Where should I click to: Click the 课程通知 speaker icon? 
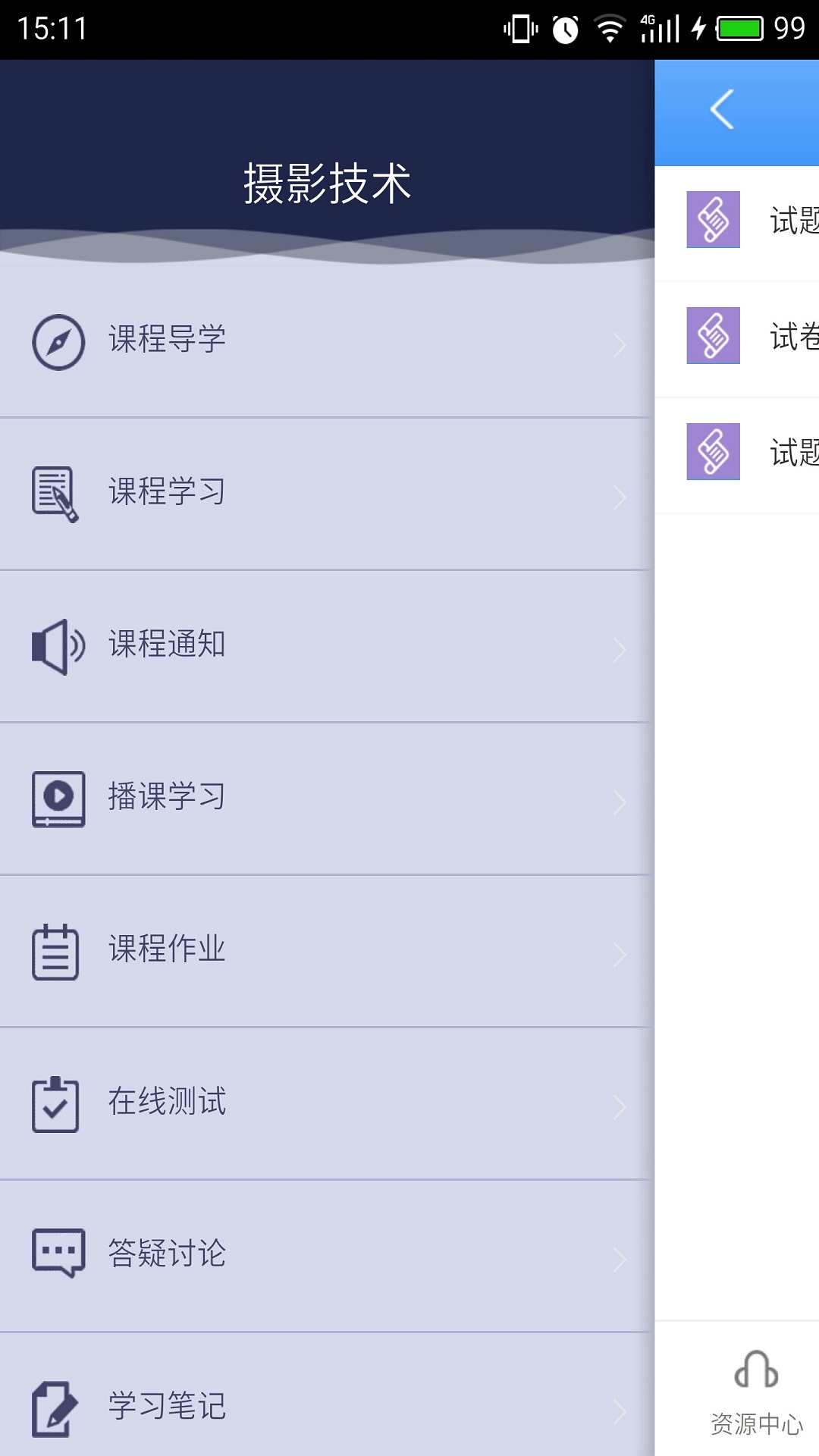[x=57, y=646]
